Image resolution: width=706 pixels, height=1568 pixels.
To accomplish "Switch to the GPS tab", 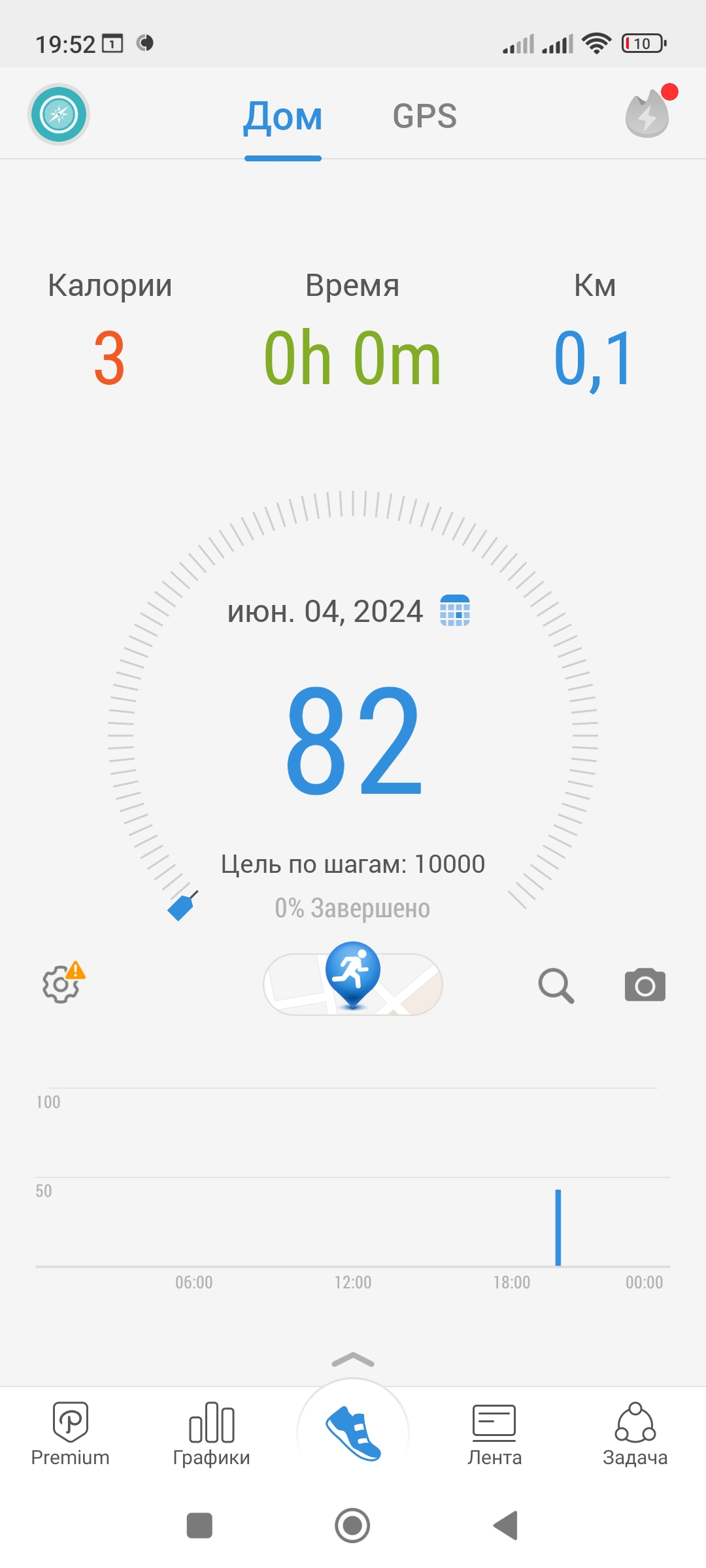I will point(425,116).
